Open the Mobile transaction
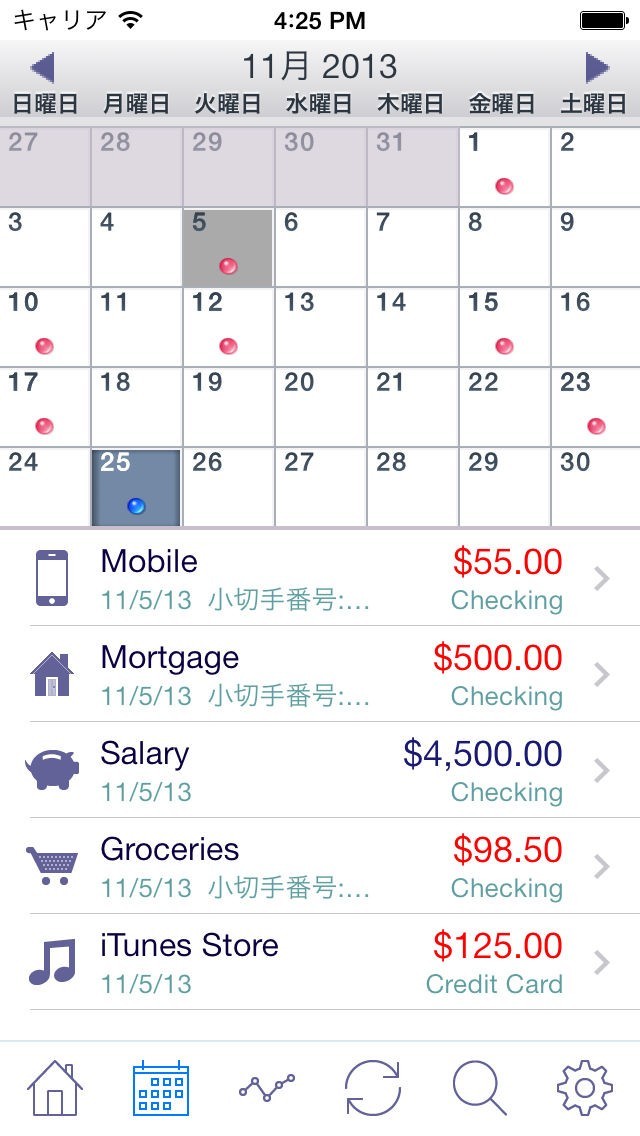 (320, 578)
